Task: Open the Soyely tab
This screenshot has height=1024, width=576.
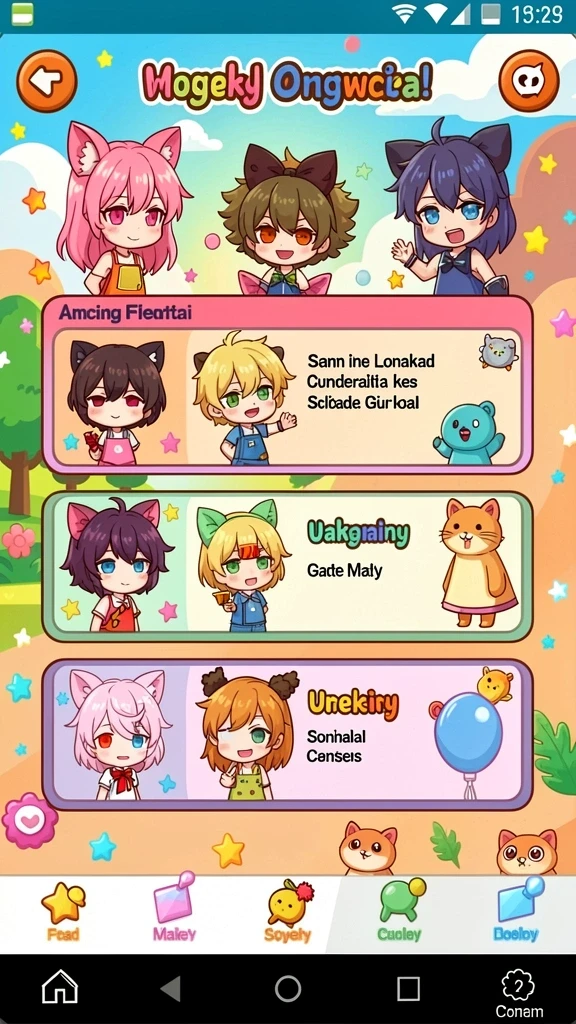Action: tap(287, 913)
